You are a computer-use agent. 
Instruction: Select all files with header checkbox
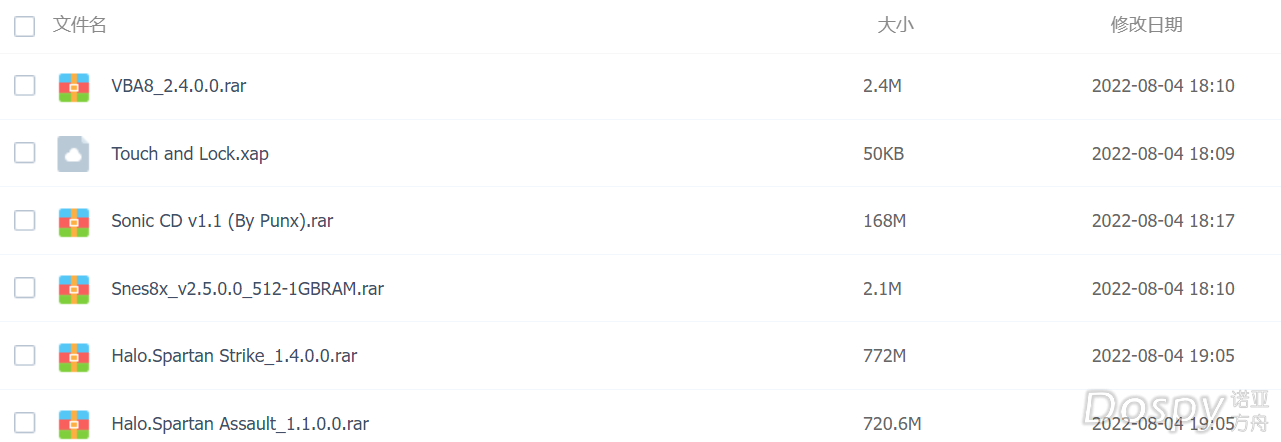[24, 26]
